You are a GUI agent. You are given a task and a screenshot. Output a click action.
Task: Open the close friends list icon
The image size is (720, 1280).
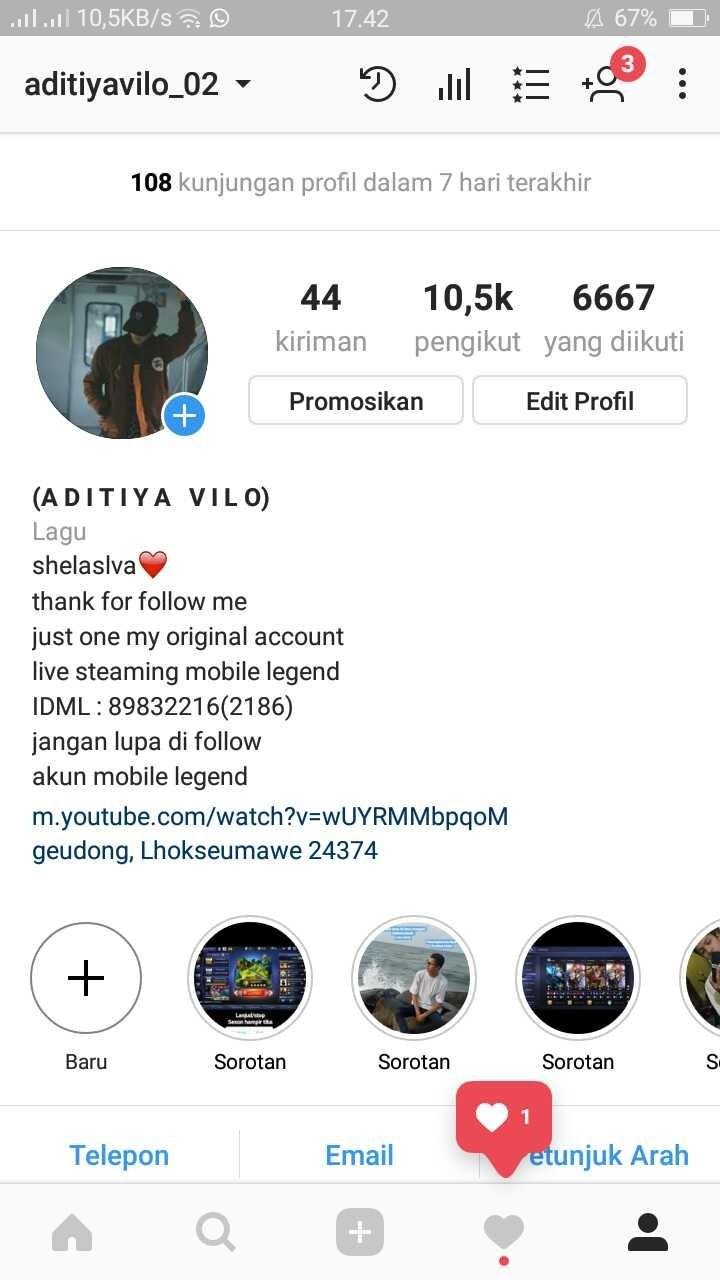pyautogui.click(x=530, y=84)
